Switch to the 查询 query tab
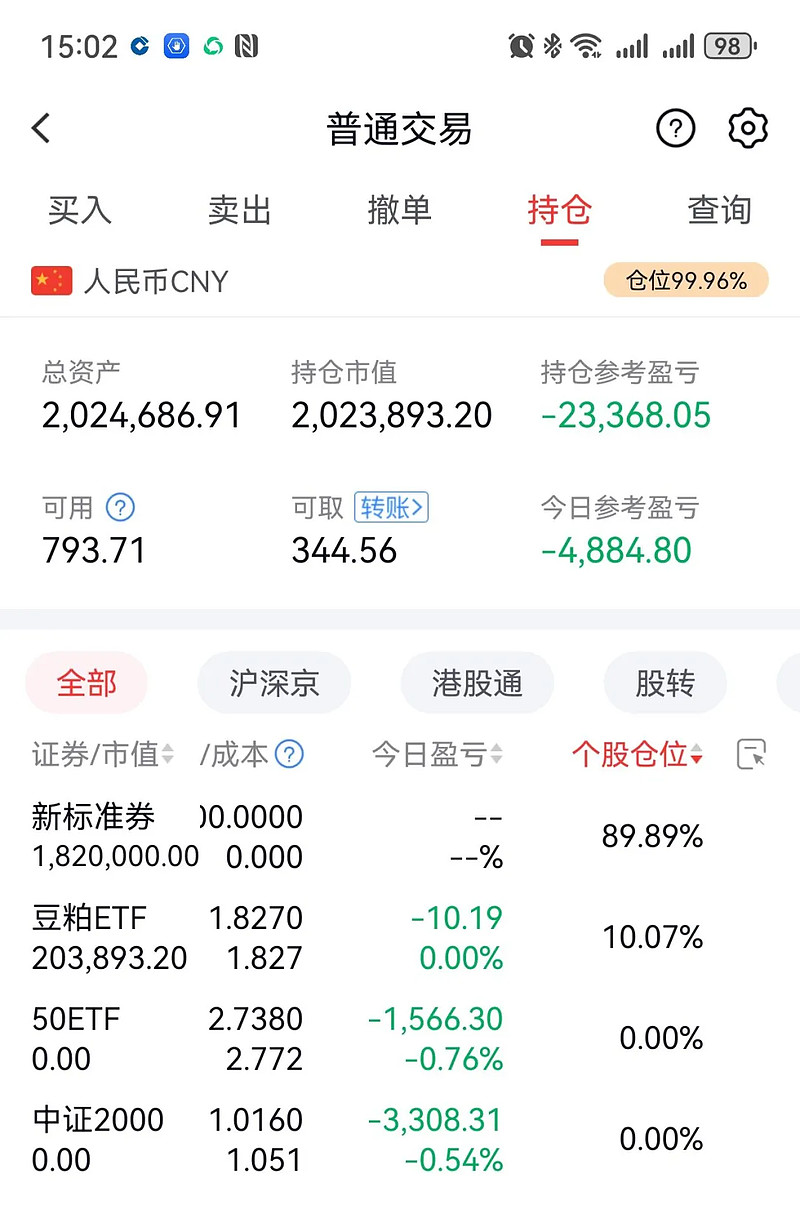 [720, 210]
